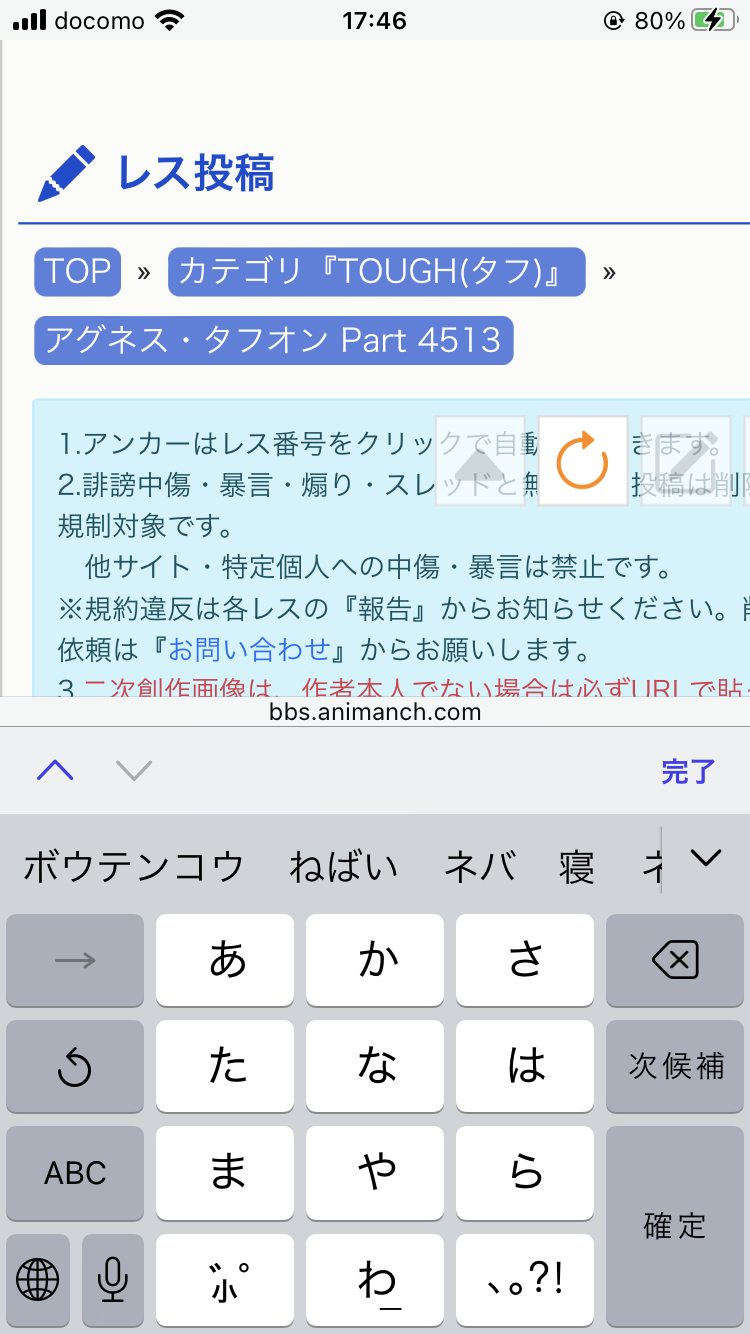This screenshot has width=750, height=1334.
Task: Expand the keyboard candidate list
Action: pyautogui.click(x=706, y=858)
